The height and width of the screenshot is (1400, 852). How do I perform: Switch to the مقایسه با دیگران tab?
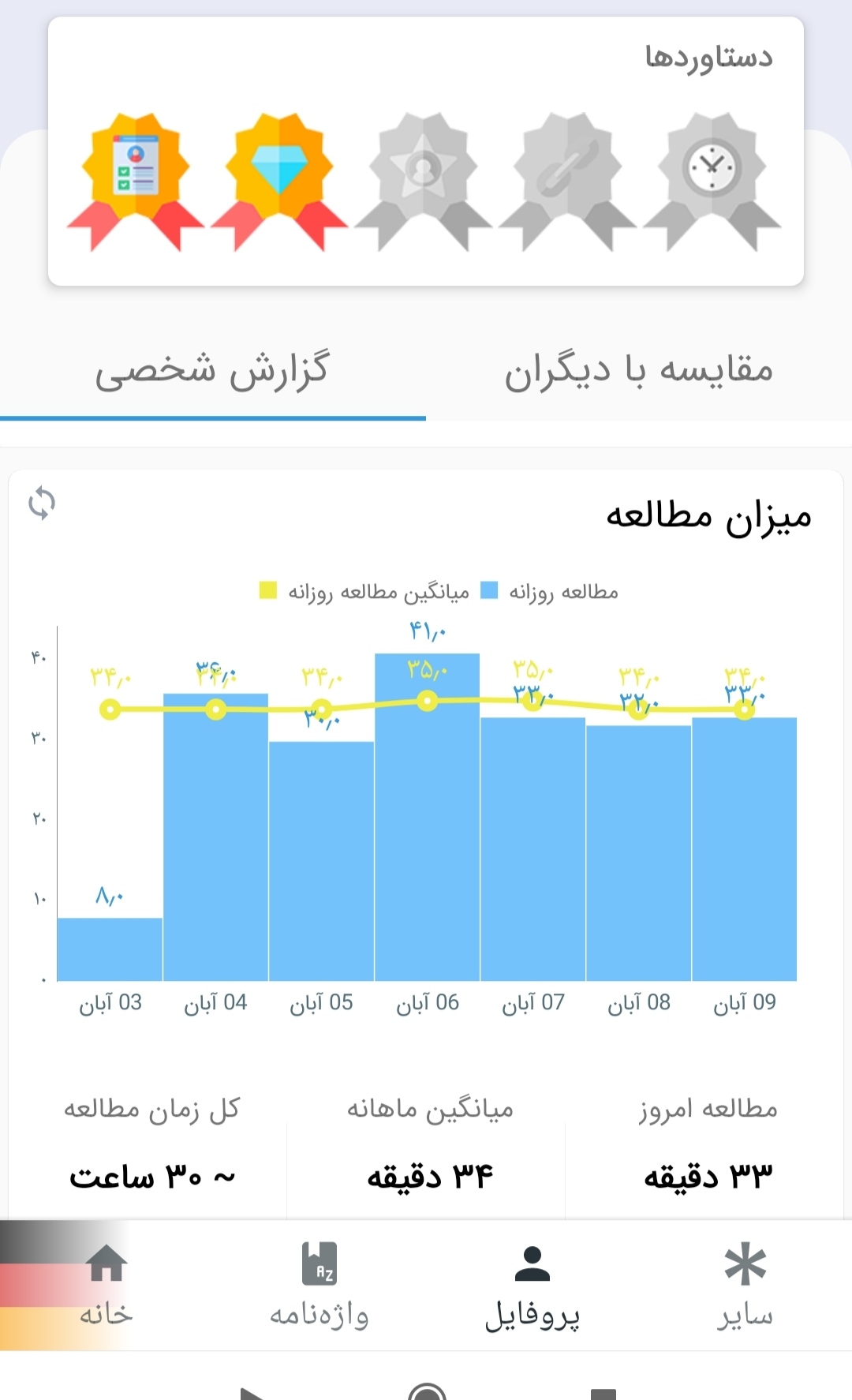click(638, 371)
